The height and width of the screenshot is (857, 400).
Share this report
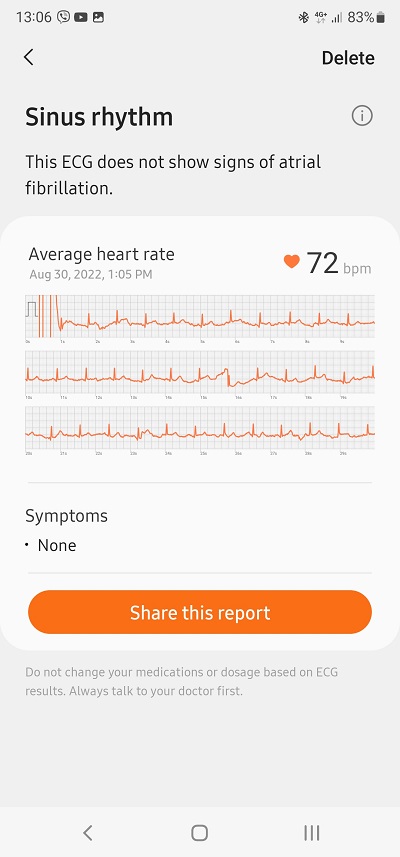[200, 612]
